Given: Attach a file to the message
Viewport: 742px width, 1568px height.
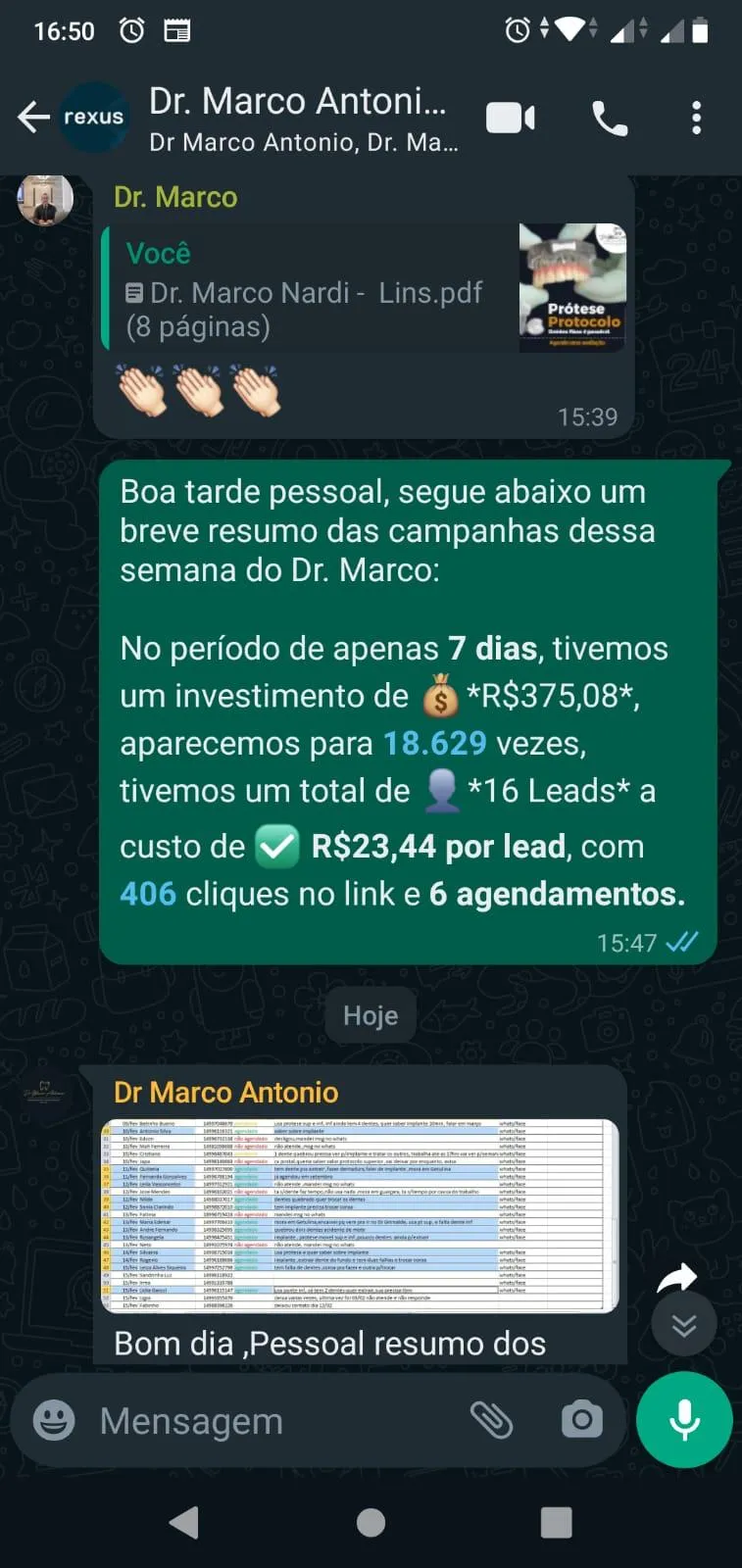Looking at the screenshot, I should point(491,1419).
